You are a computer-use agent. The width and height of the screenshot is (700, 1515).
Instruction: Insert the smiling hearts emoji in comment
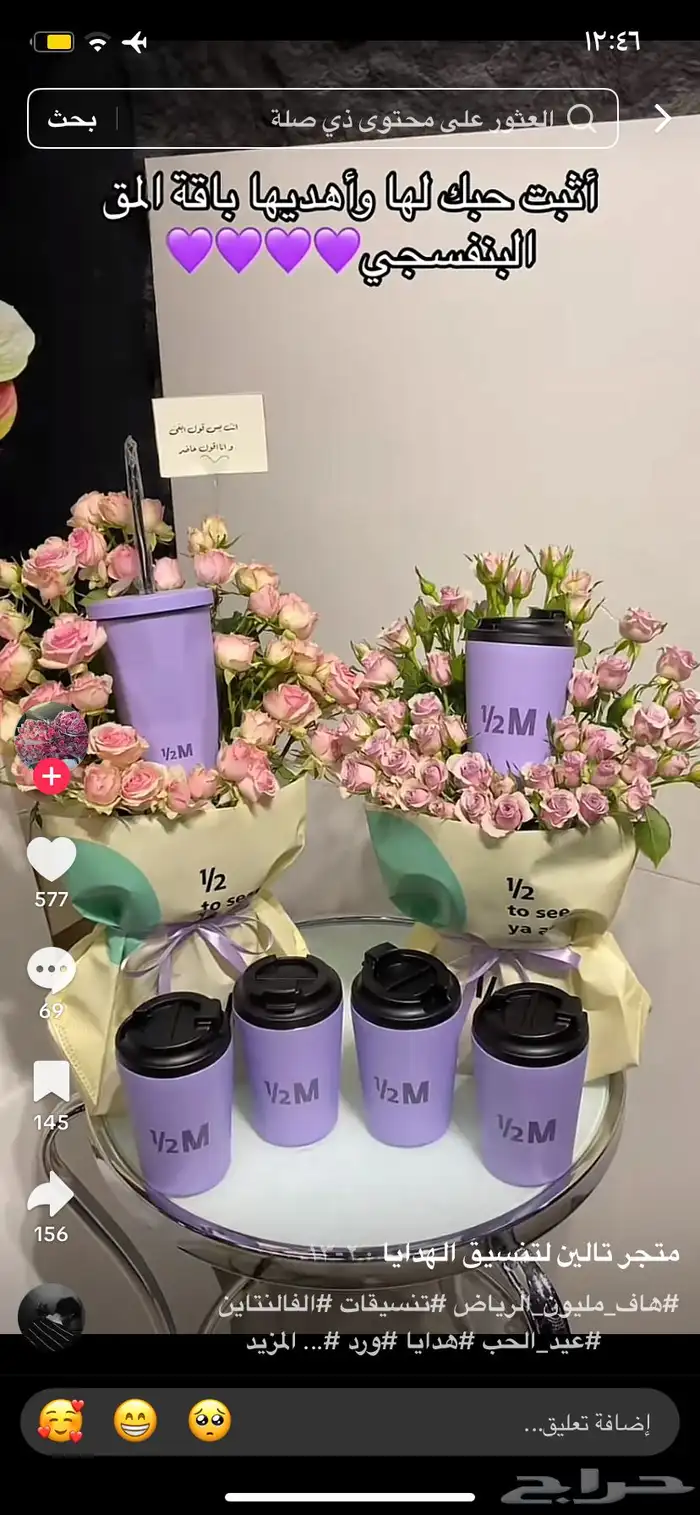click(61, 1421)
